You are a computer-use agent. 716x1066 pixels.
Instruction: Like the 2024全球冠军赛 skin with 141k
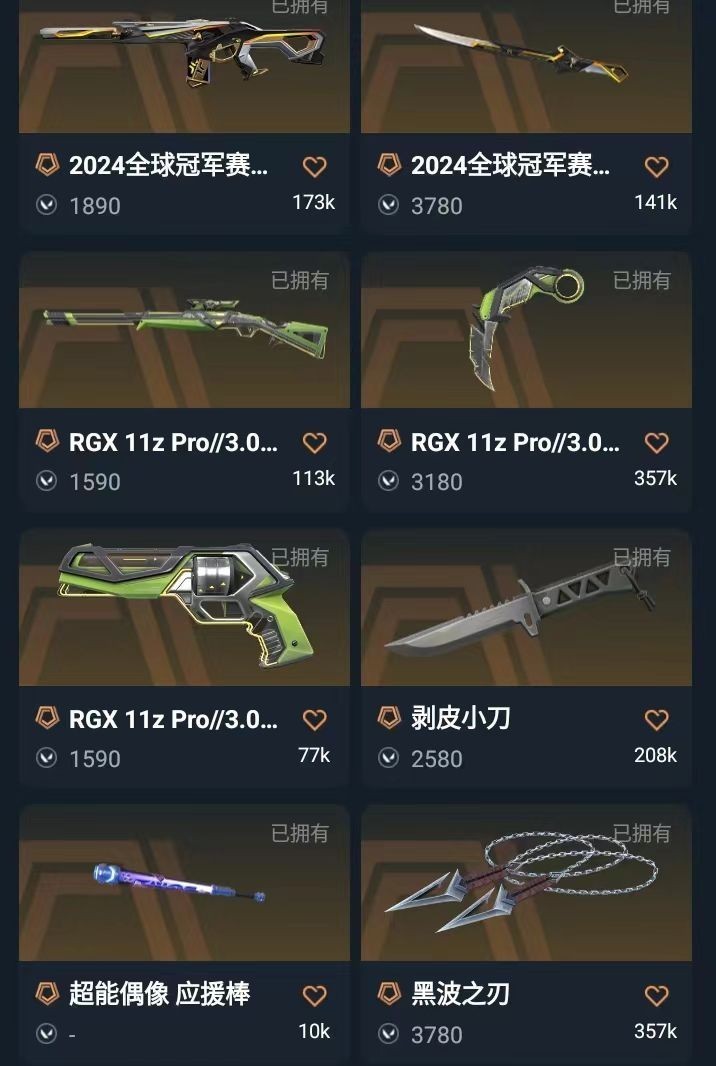coord(656,167)
